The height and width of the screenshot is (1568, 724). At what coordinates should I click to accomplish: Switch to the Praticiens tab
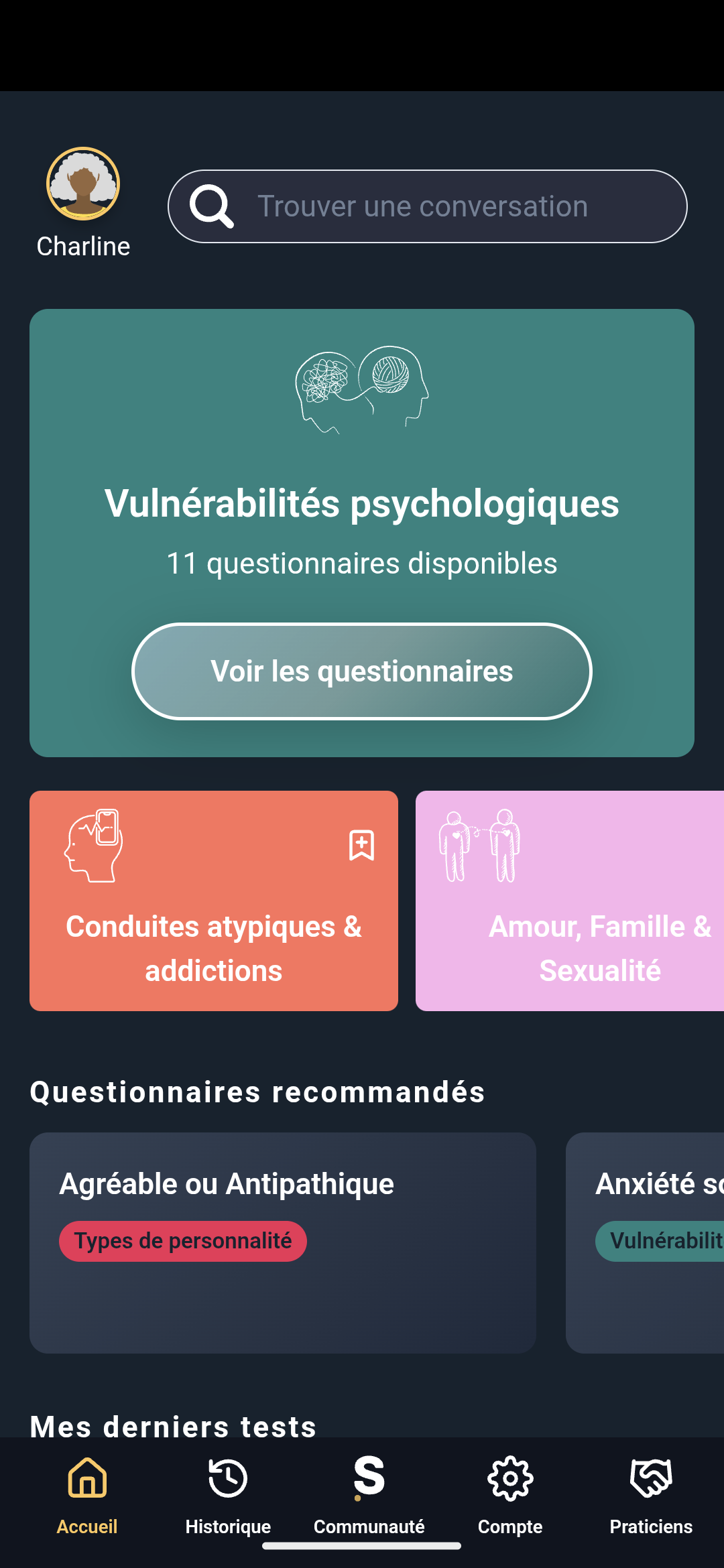(651, 1496)
